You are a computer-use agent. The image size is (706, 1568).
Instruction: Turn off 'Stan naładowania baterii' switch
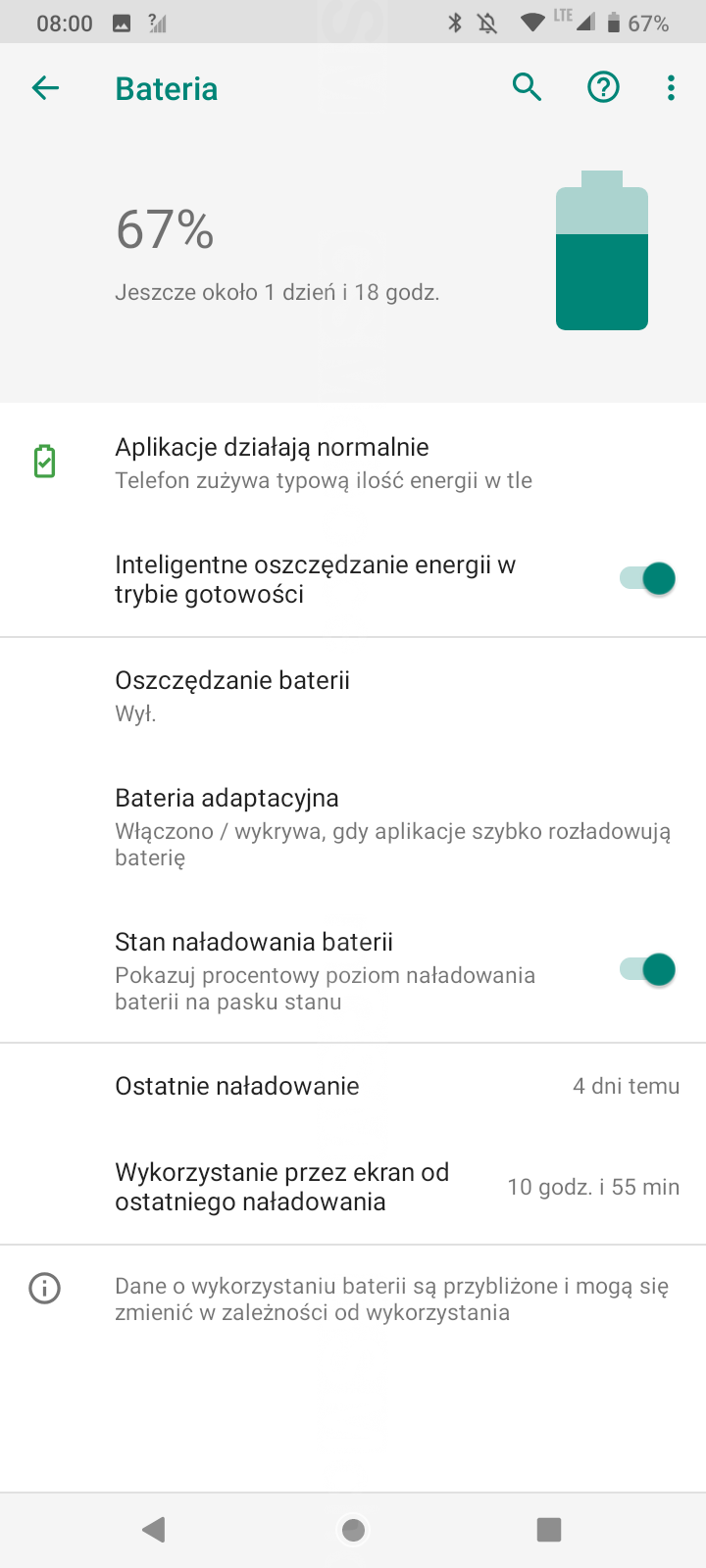pyautogui.click(x=648, y=970)
